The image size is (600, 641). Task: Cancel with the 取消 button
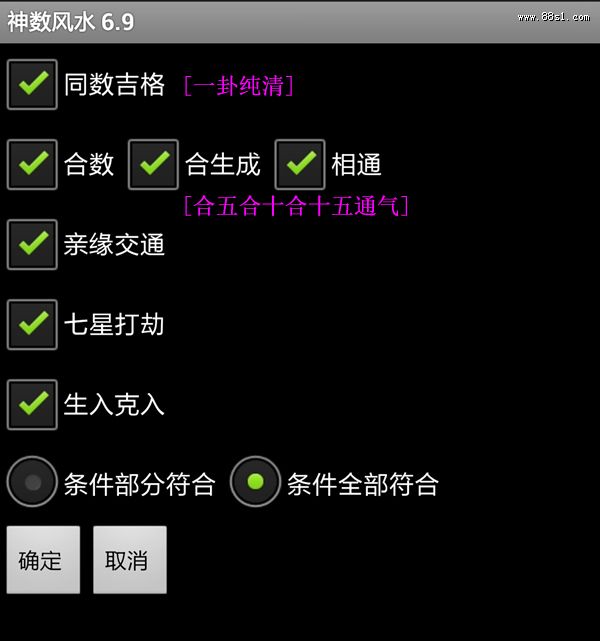click(129, 560)
